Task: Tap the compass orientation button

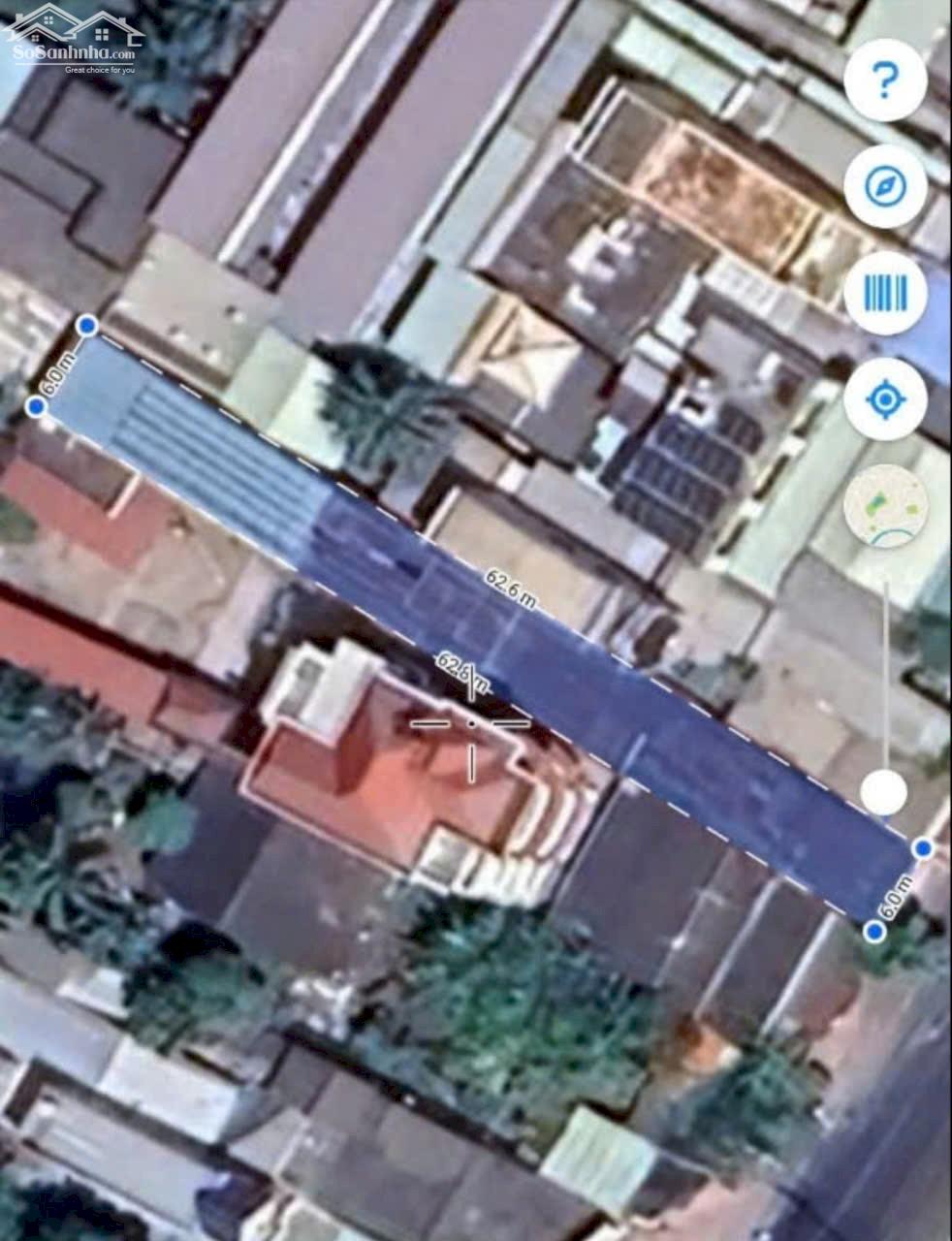Action: coord(885,186)
